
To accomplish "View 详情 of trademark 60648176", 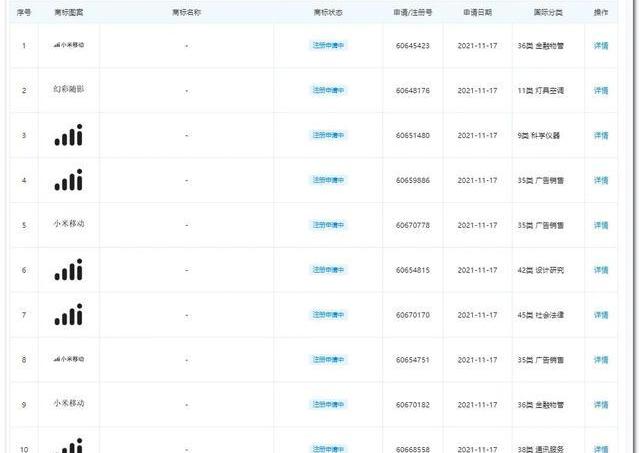I will 601,90.
